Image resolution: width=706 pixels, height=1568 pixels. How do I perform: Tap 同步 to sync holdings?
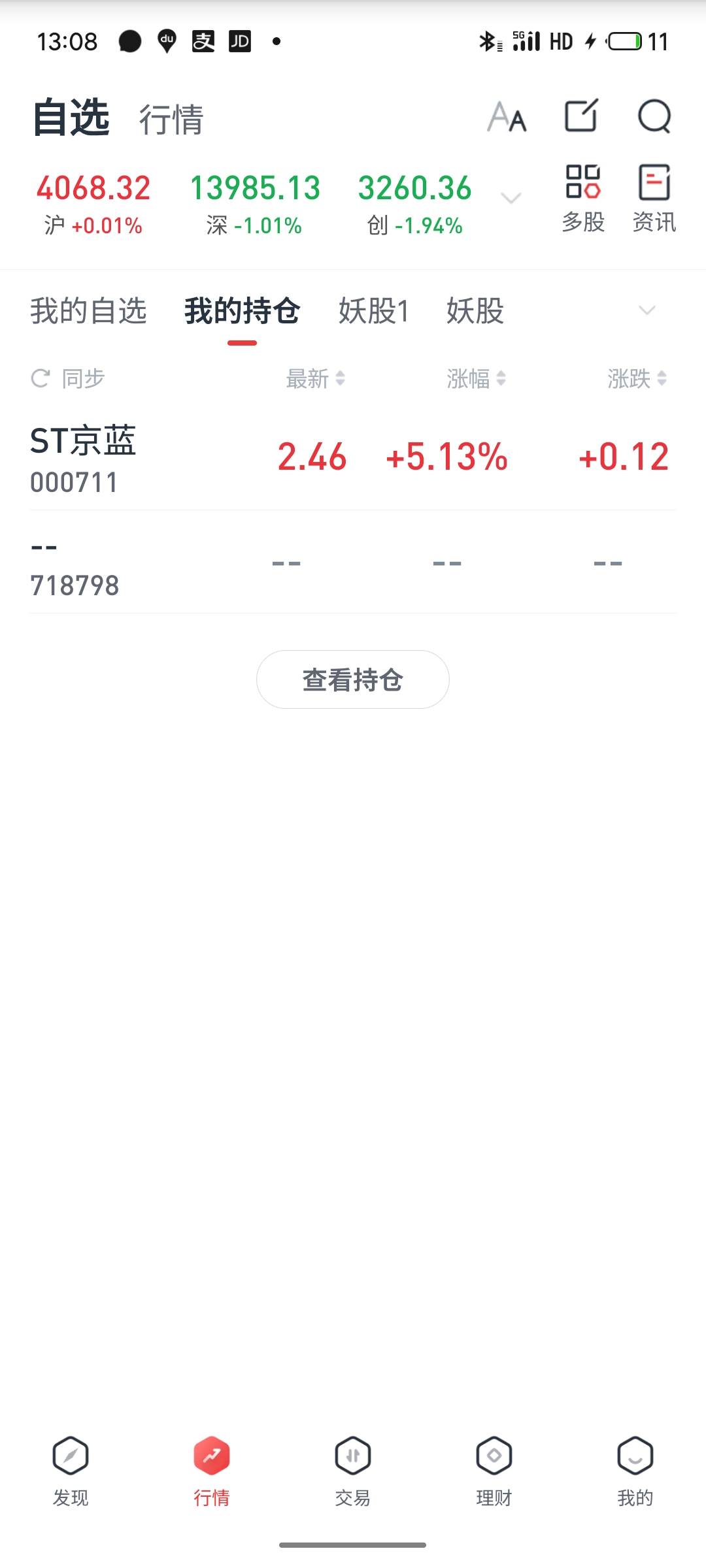(69, 378)
